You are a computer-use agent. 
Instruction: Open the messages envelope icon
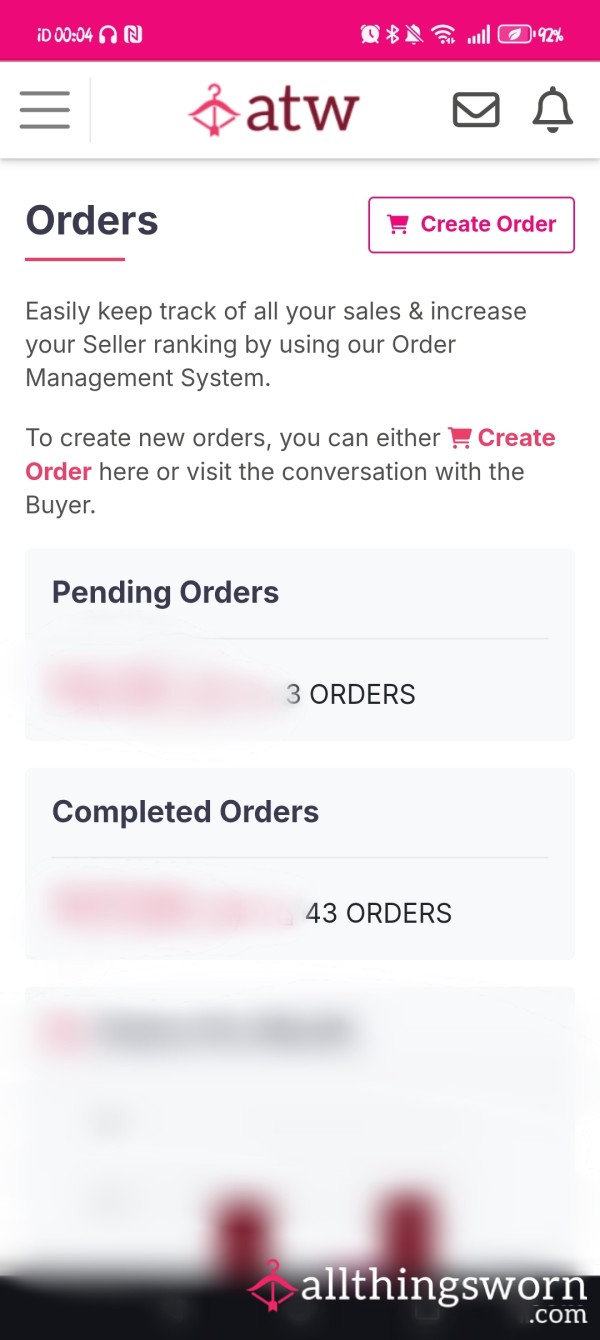click(476, 110)
